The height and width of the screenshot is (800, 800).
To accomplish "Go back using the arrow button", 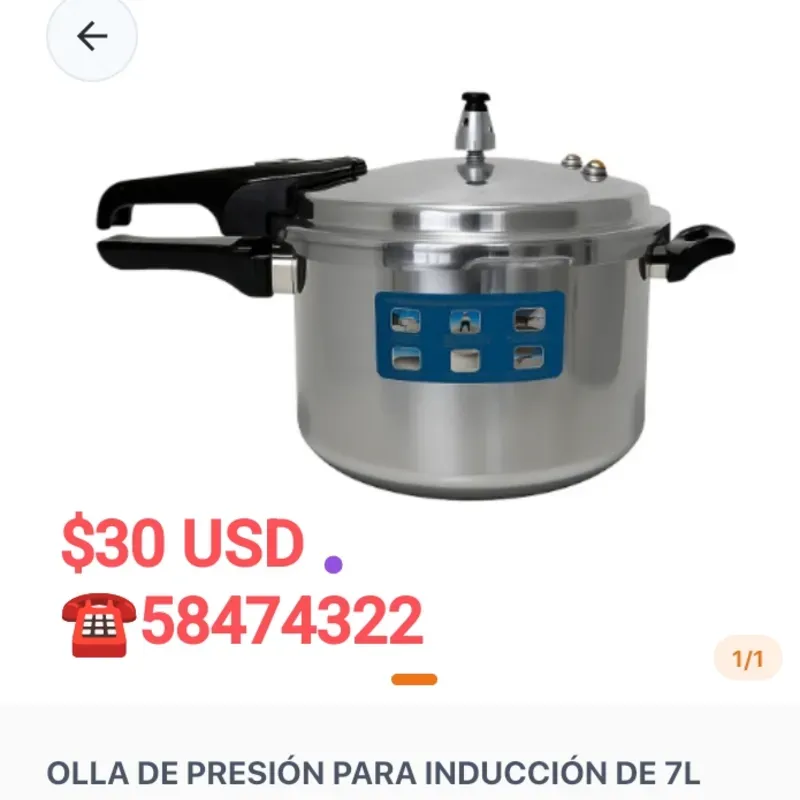I will pos(92,37).
